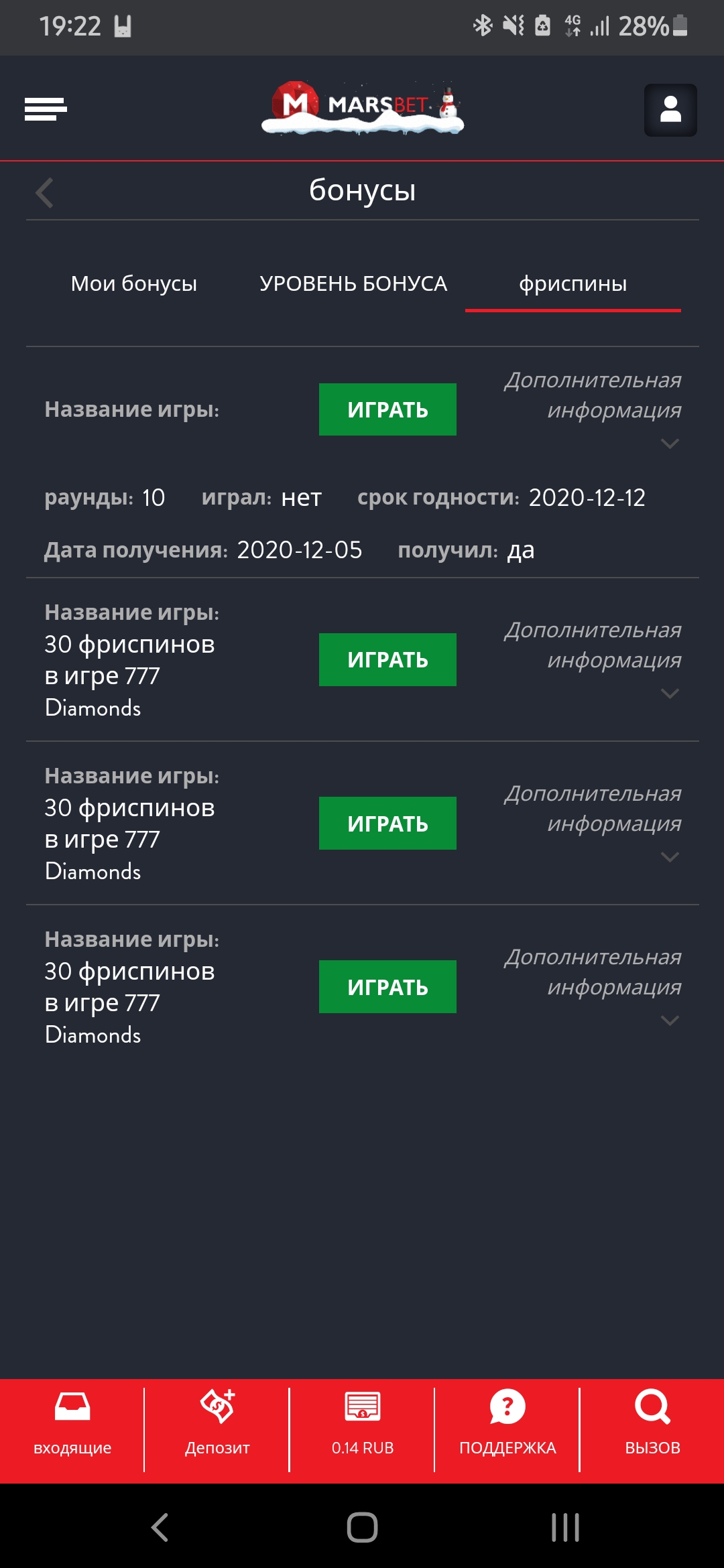Open the user profile icon
This screenshot has height=1568, width=724.
(x=670, y=110)
